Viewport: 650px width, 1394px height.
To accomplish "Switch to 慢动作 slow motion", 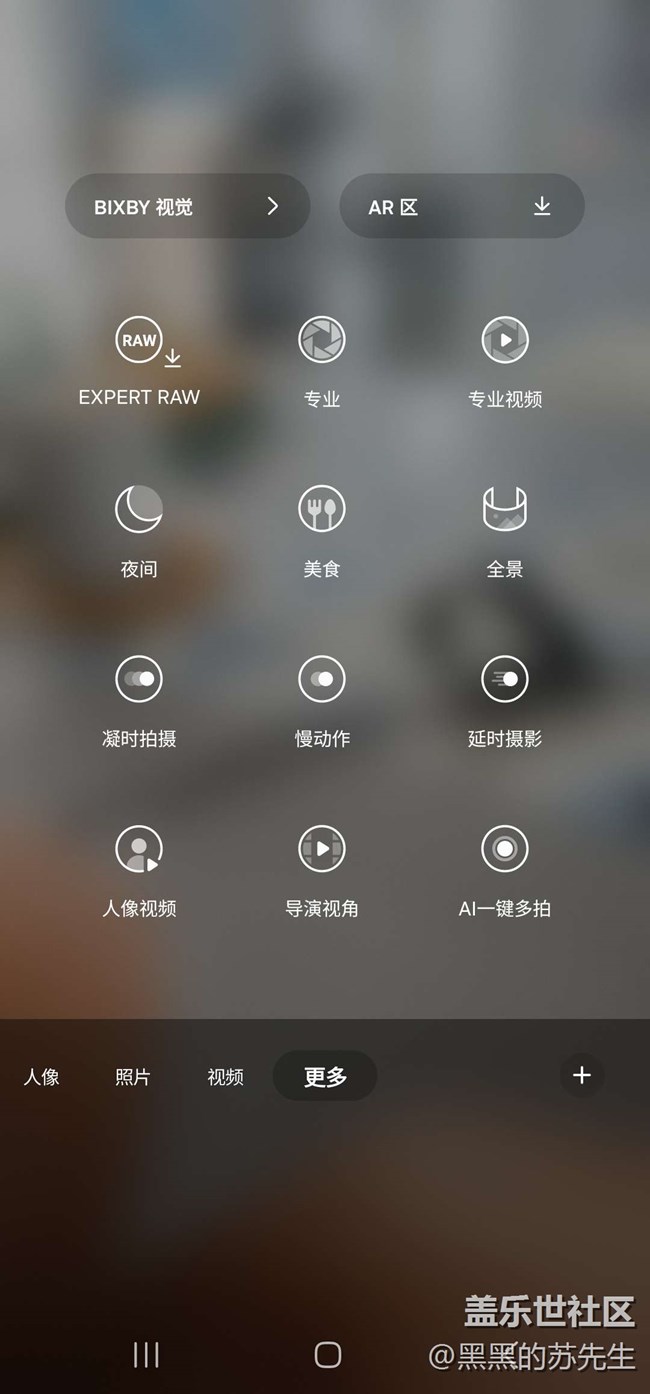I will [322, 701].
